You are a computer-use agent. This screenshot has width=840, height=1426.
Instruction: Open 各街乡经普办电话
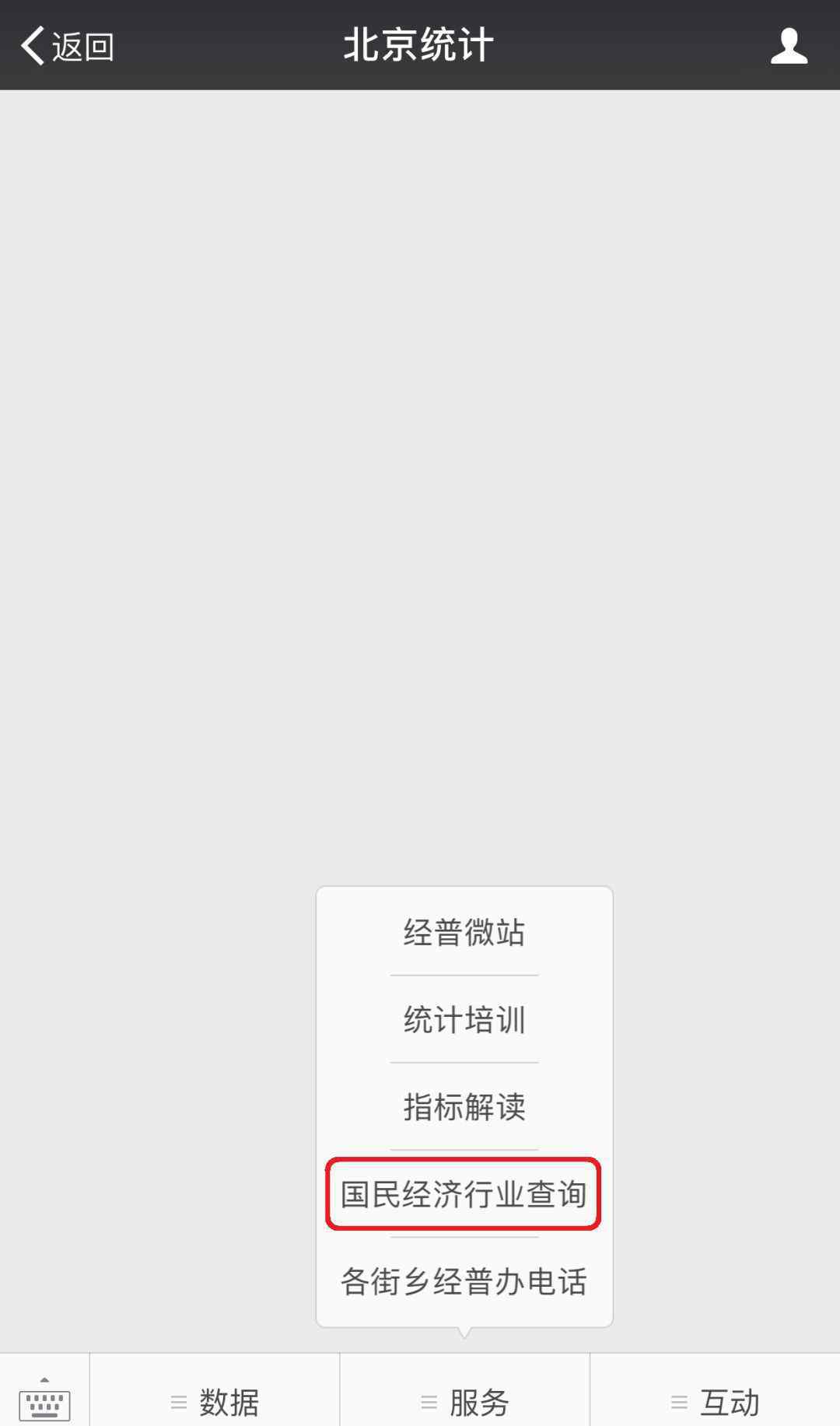(x=464, y=1281)
